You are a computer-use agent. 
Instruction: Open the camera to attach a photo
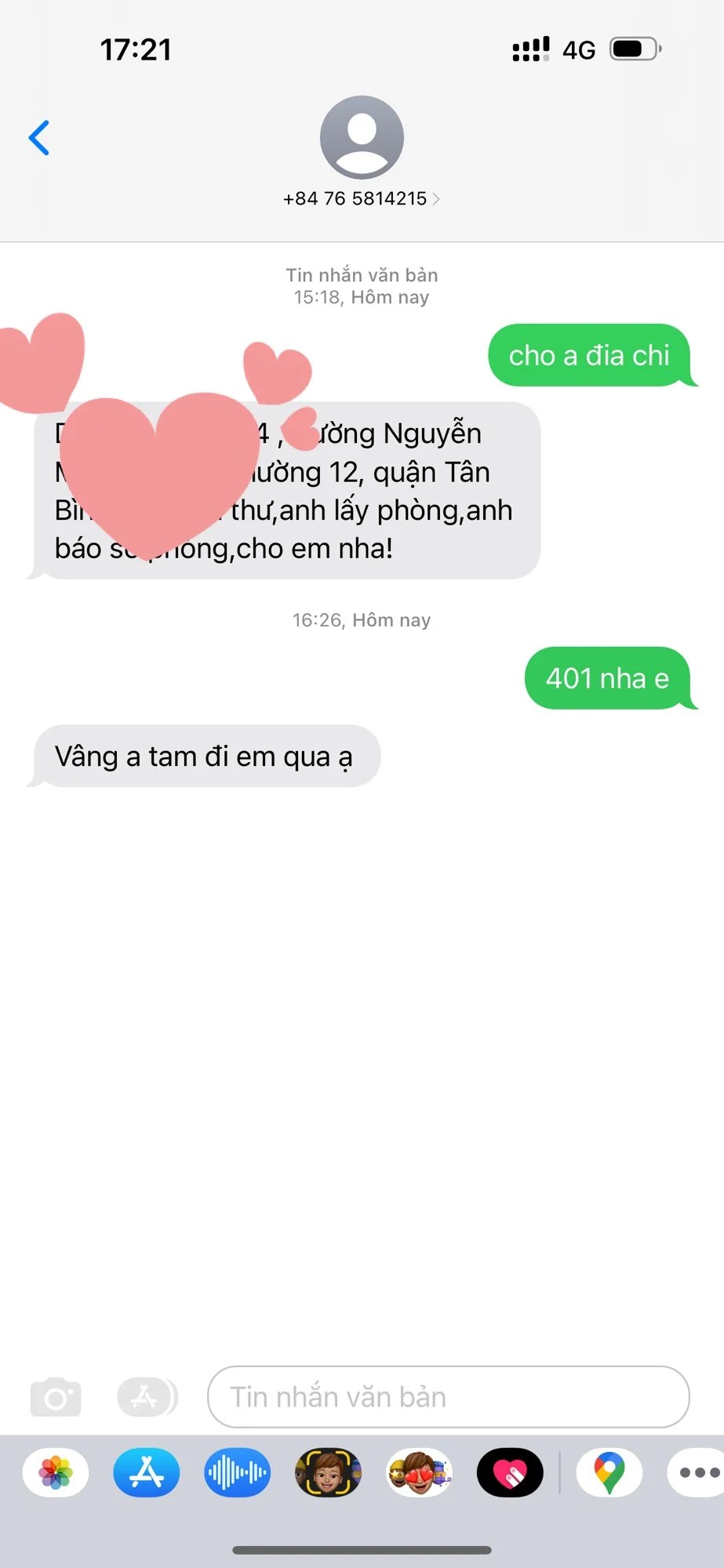click(x=55, y=1397)
